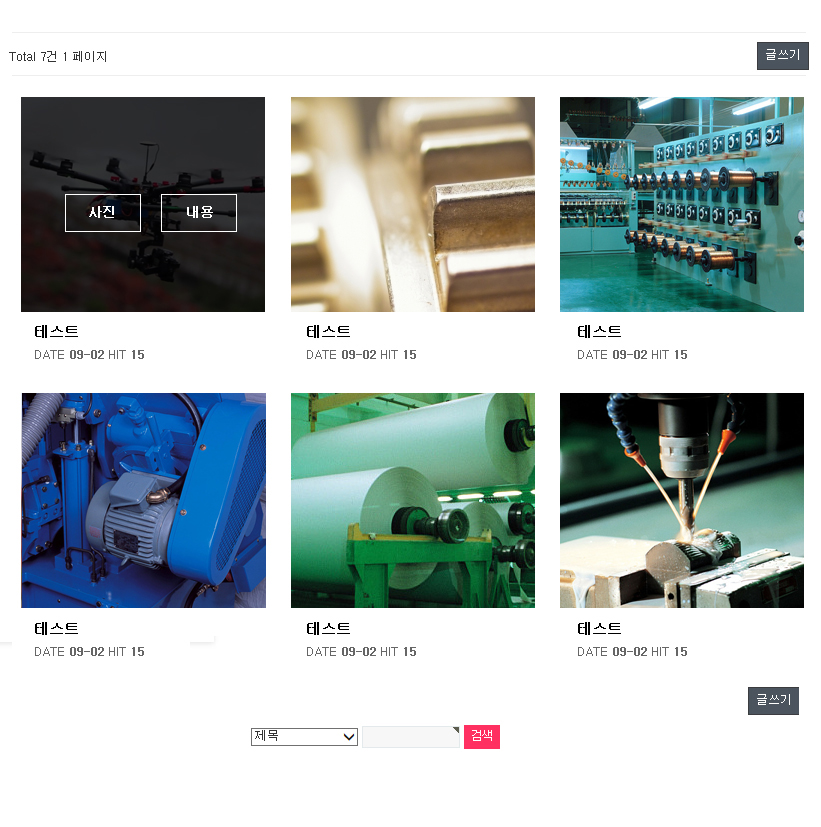
Task: Expand the 제목 search category dropdown
Action: click(304, 737)
